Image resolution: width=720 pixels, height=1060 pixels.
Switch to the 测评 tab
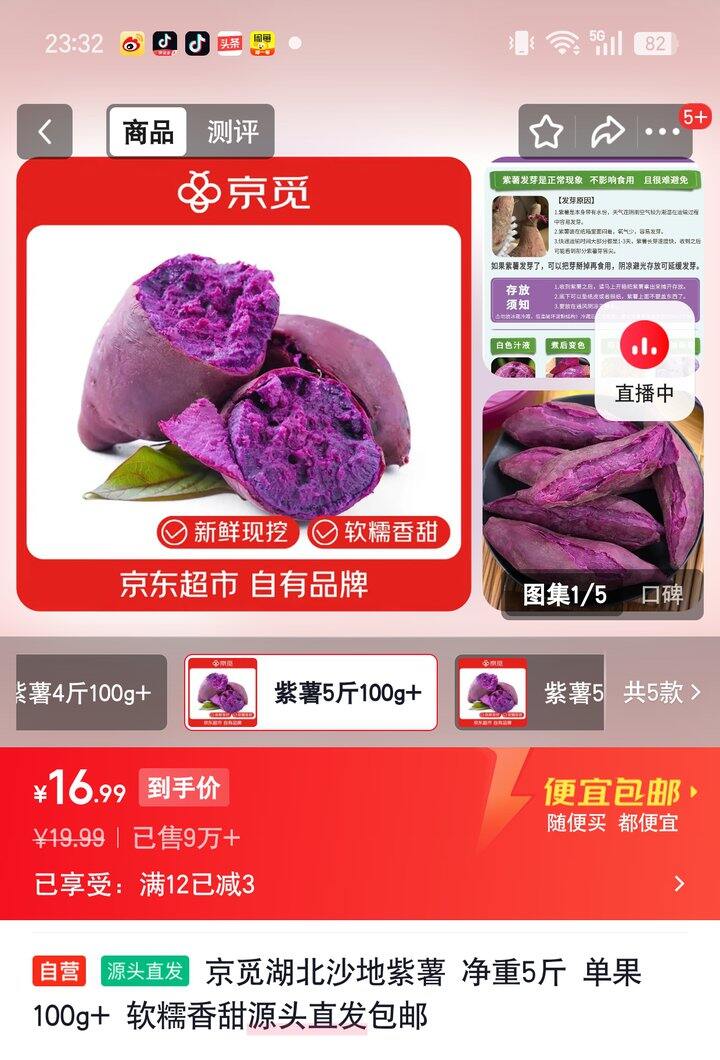pyautogui.click(x=232, y=131)
